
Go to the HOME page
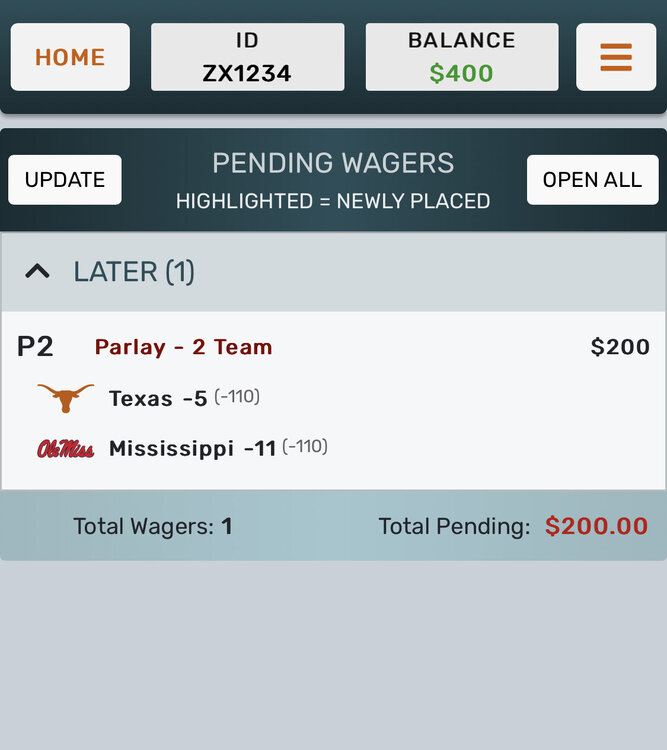pos(70,57)
